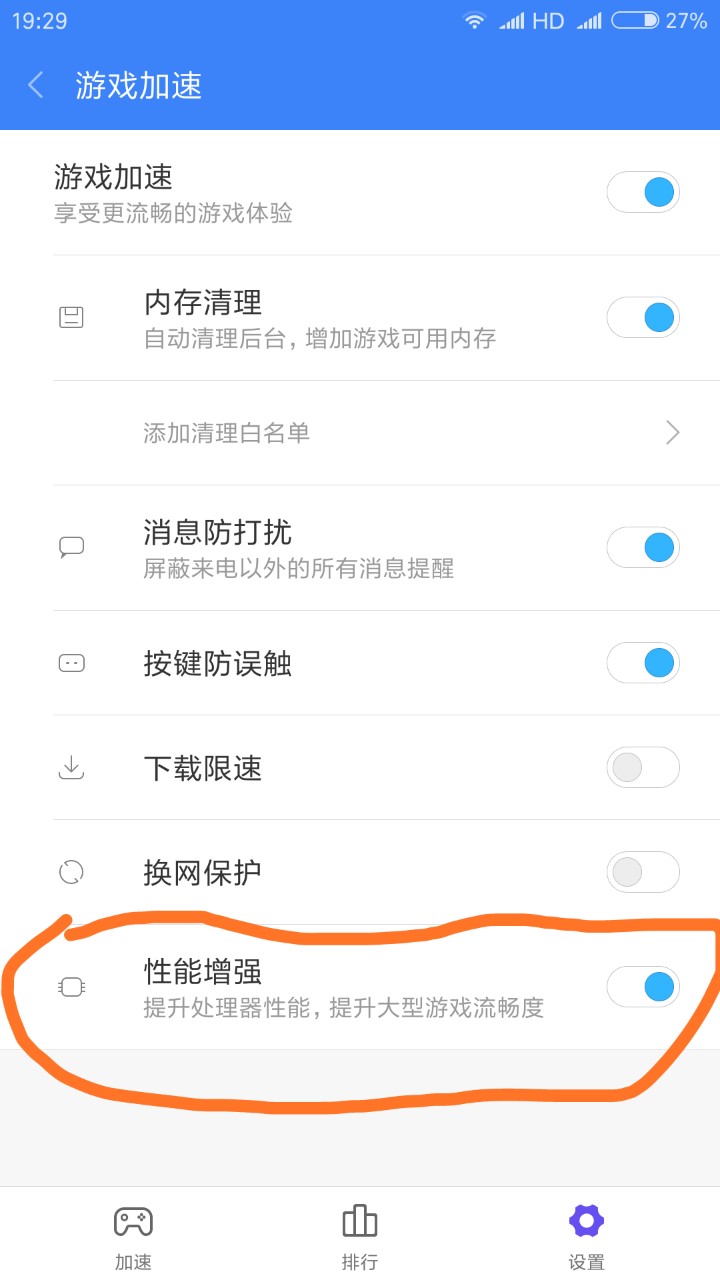720x1280 pixels.
Task: Turn off the 游戏加速 switch
Action: pyautogui.click(x=643, y=192)
